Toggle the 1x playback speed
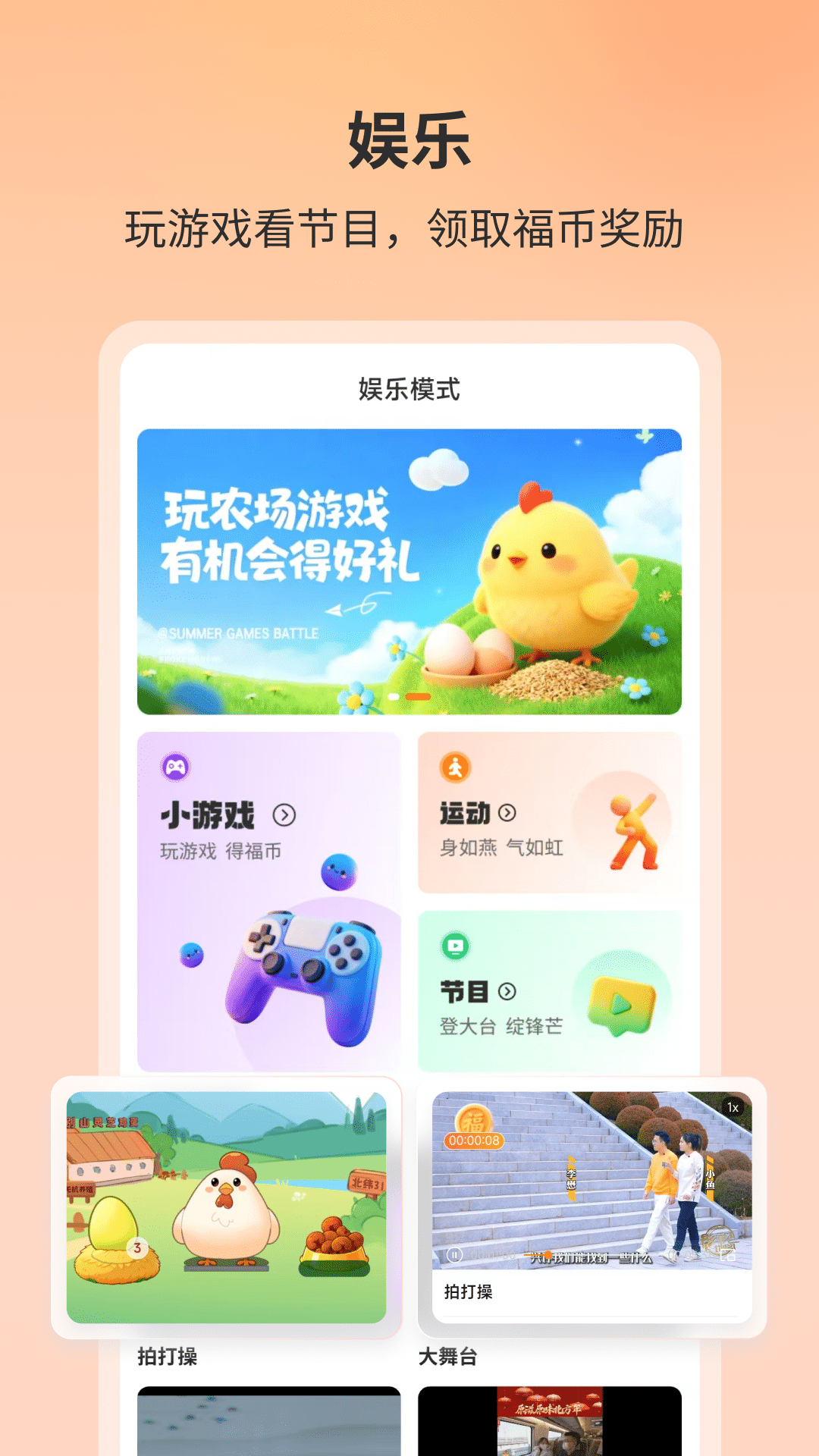The height and width of the screenshot is (1456, 819). [x=733, y=1108]
